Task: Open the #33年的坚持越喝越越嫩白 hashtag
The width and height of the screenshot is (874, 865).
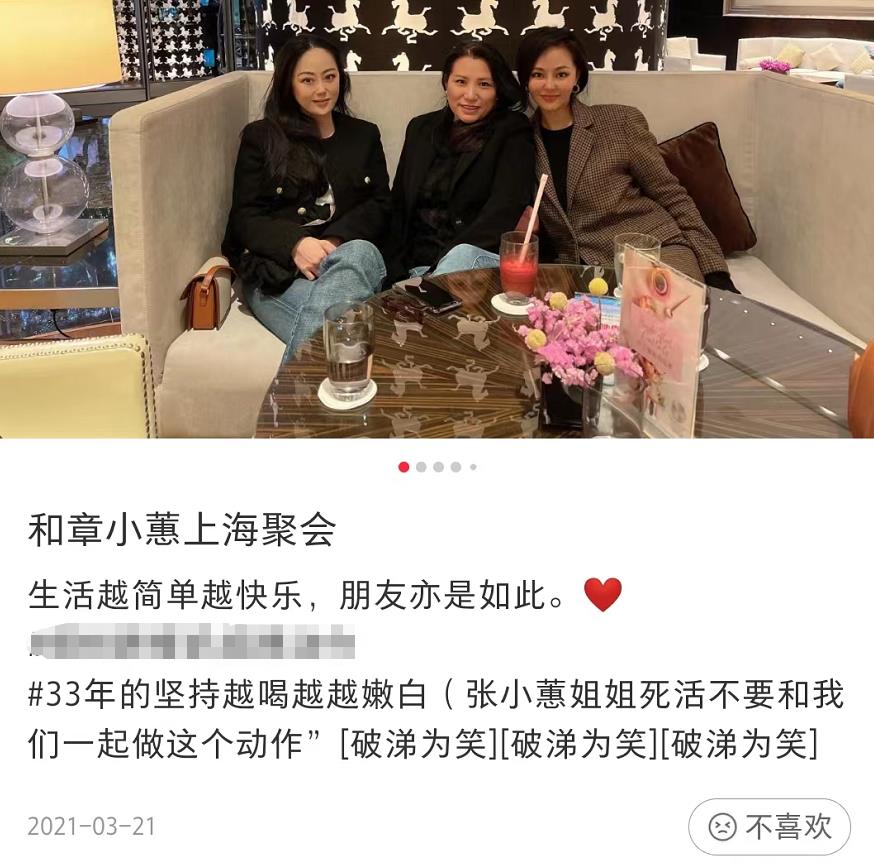Action: pos(230,695)
